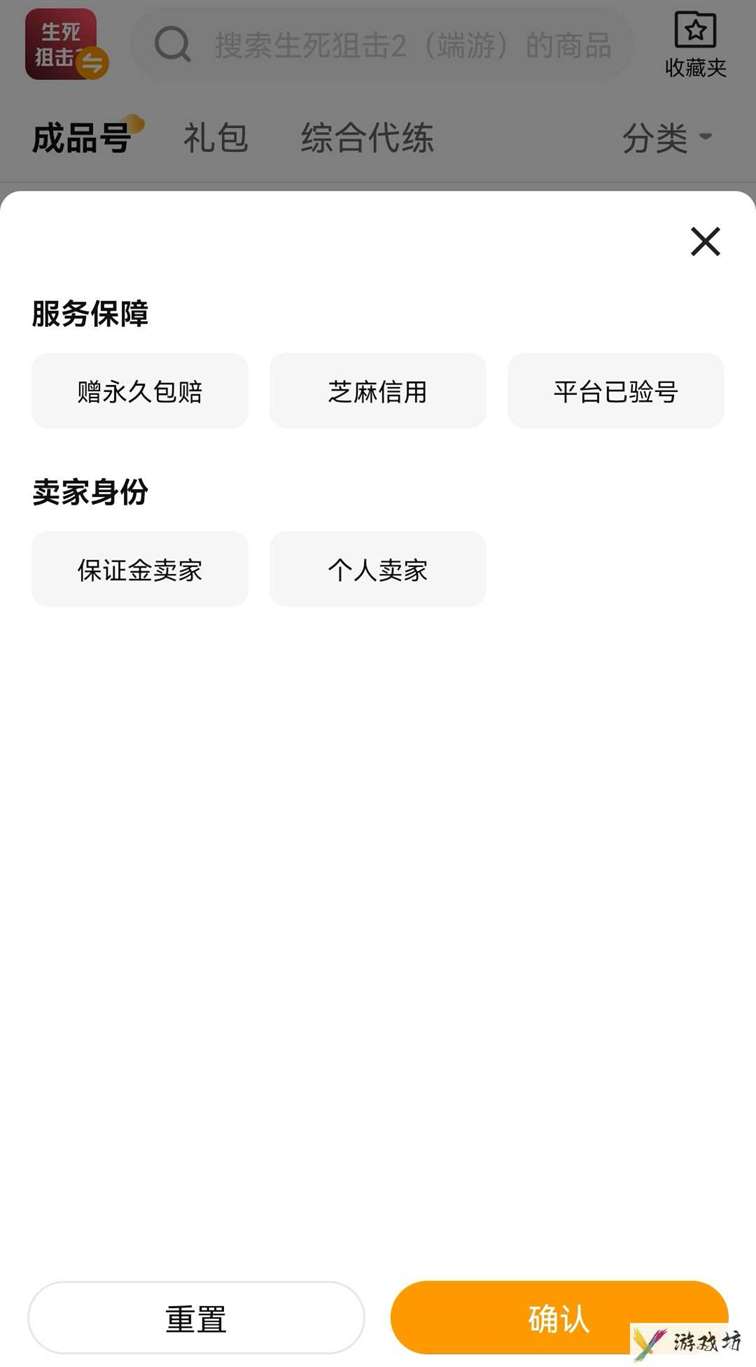Viewport: 756px width, 1367px height.
Task: Switch to the 礼包 tab
Action: tap(215, 138)
